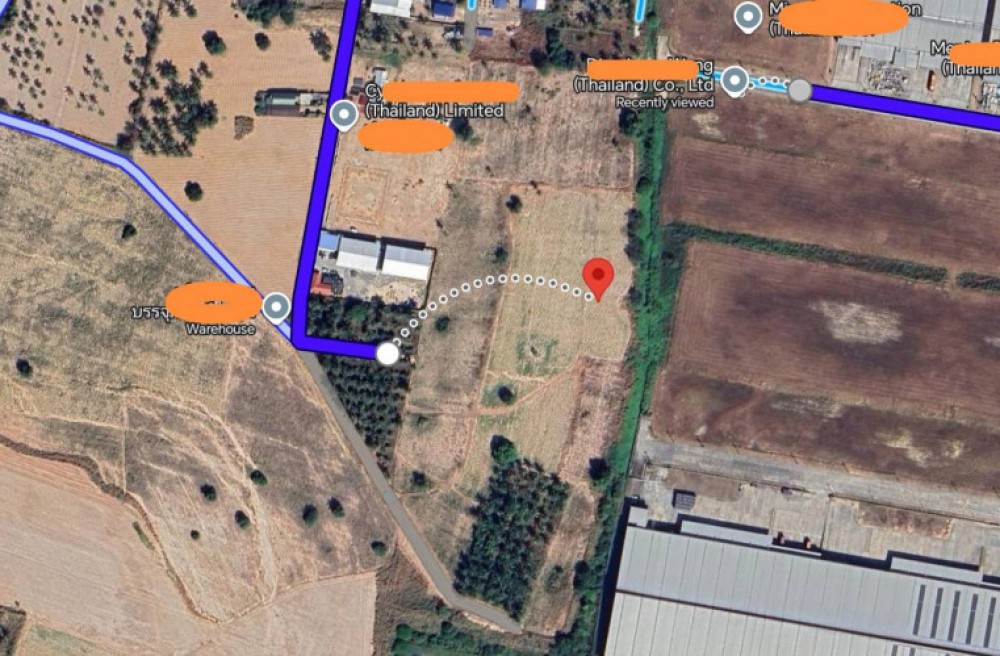Tap the red destination pin

click(598, 276)
